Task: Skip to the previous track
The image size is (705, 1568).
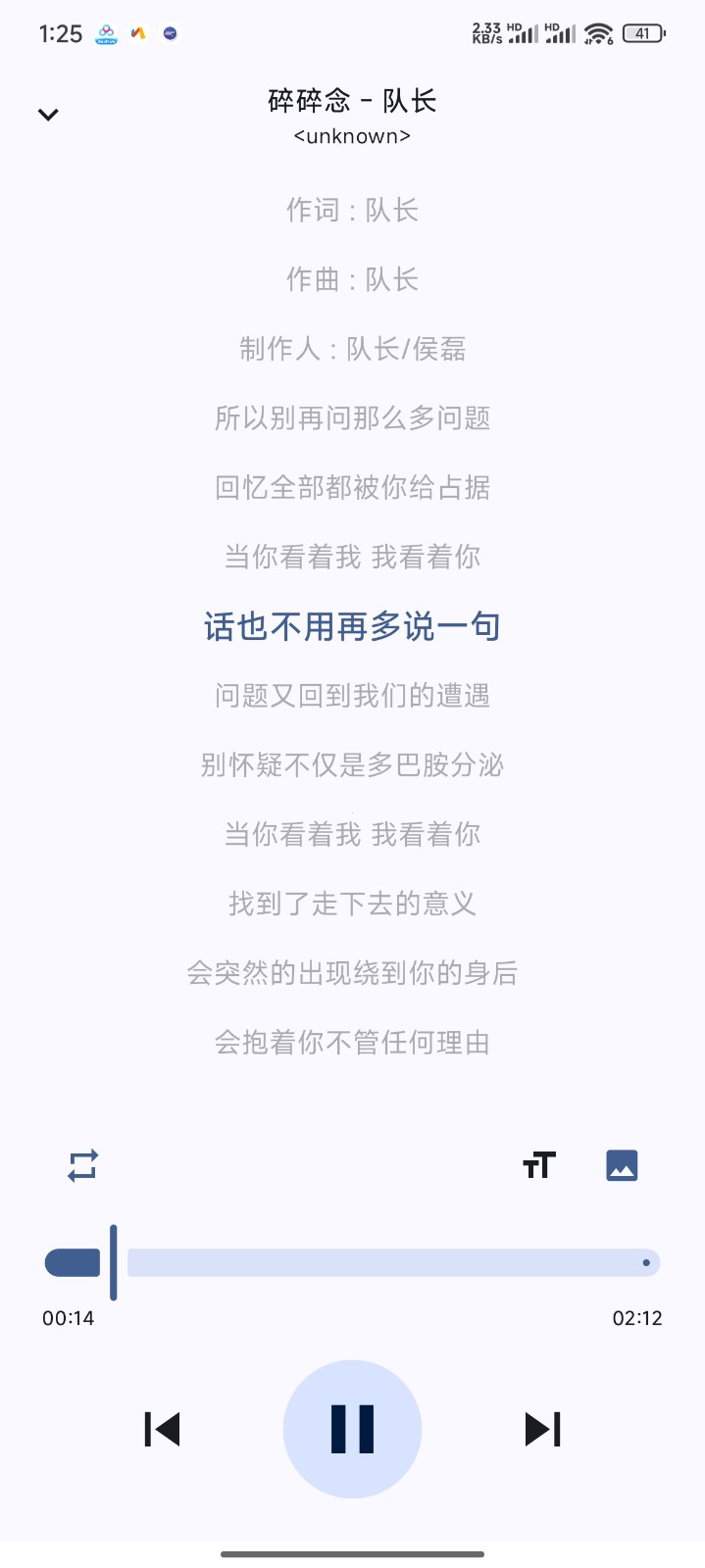Action: click(163, 1429)
